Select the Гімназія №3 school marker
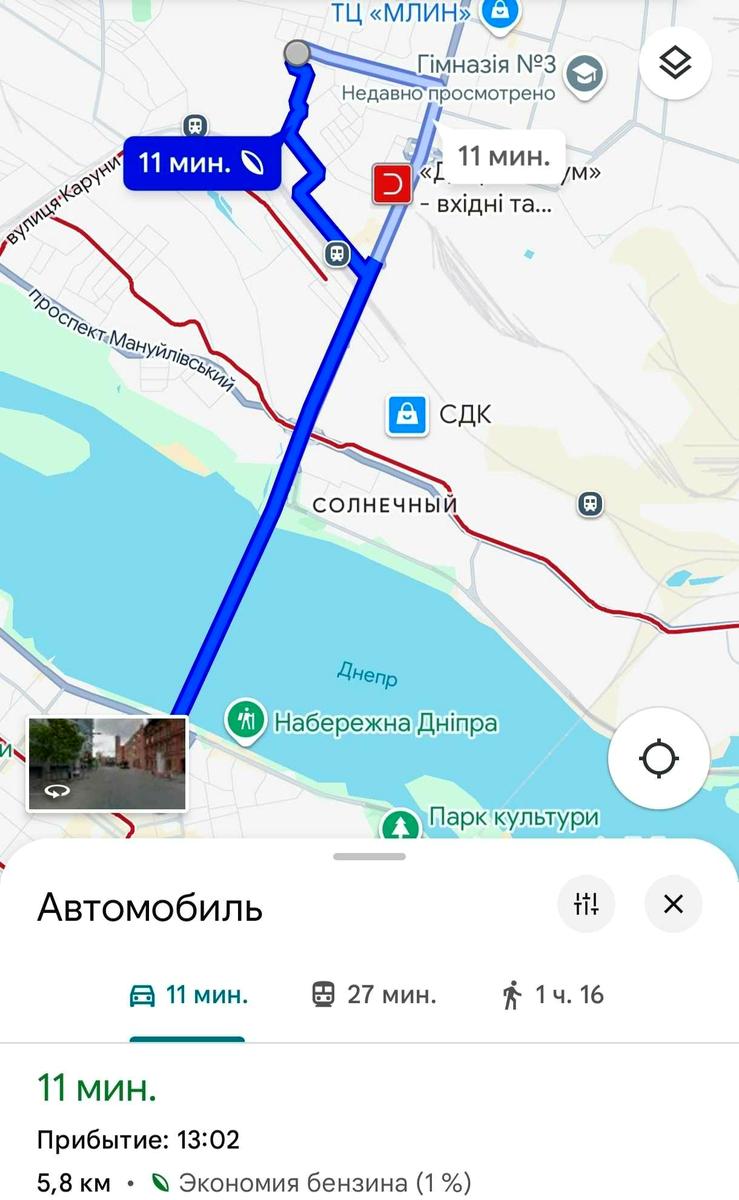Viewport: 739px width, 1200px height. pos(581,72)
